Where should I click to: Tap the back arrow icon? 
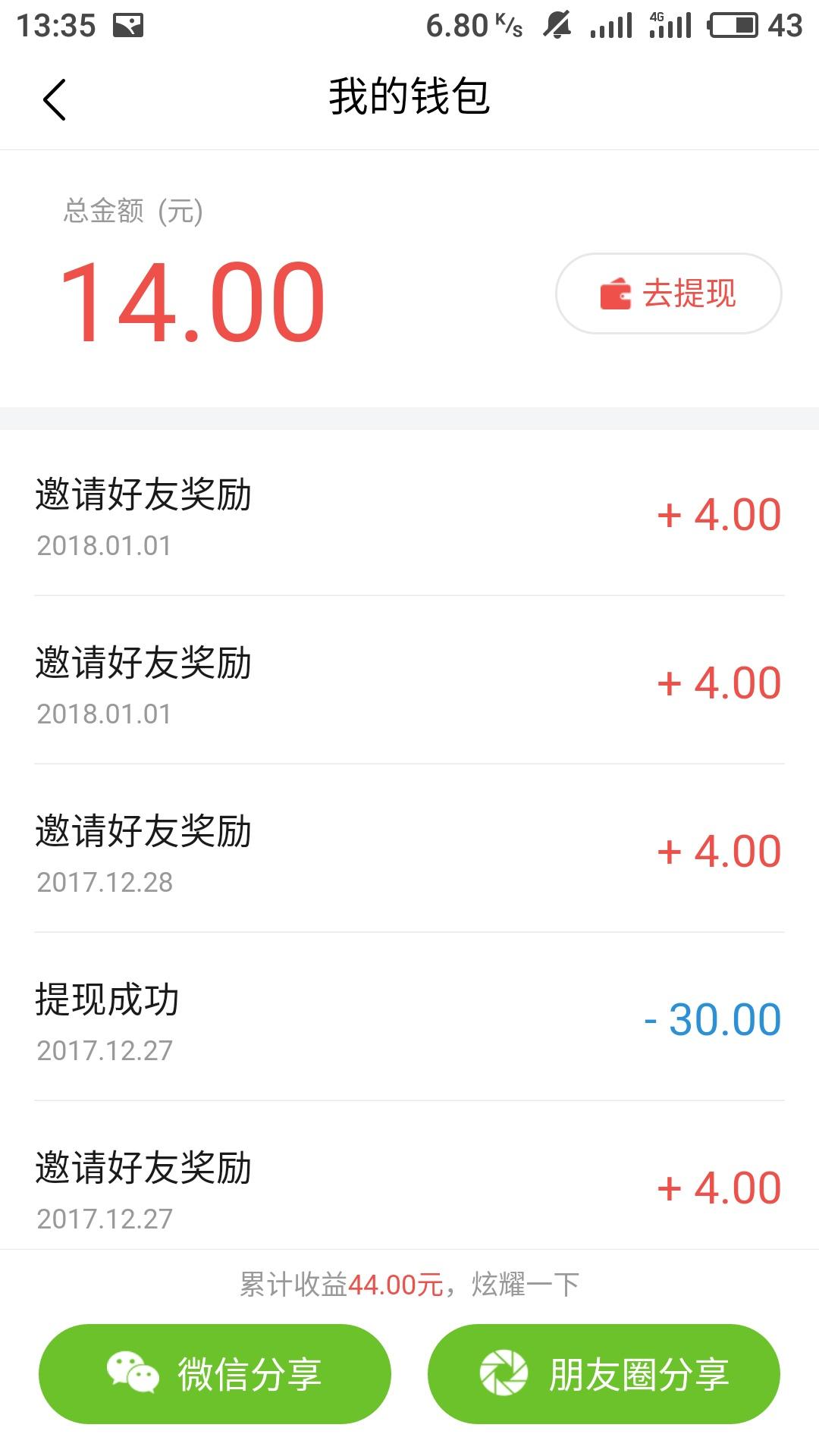55,99
